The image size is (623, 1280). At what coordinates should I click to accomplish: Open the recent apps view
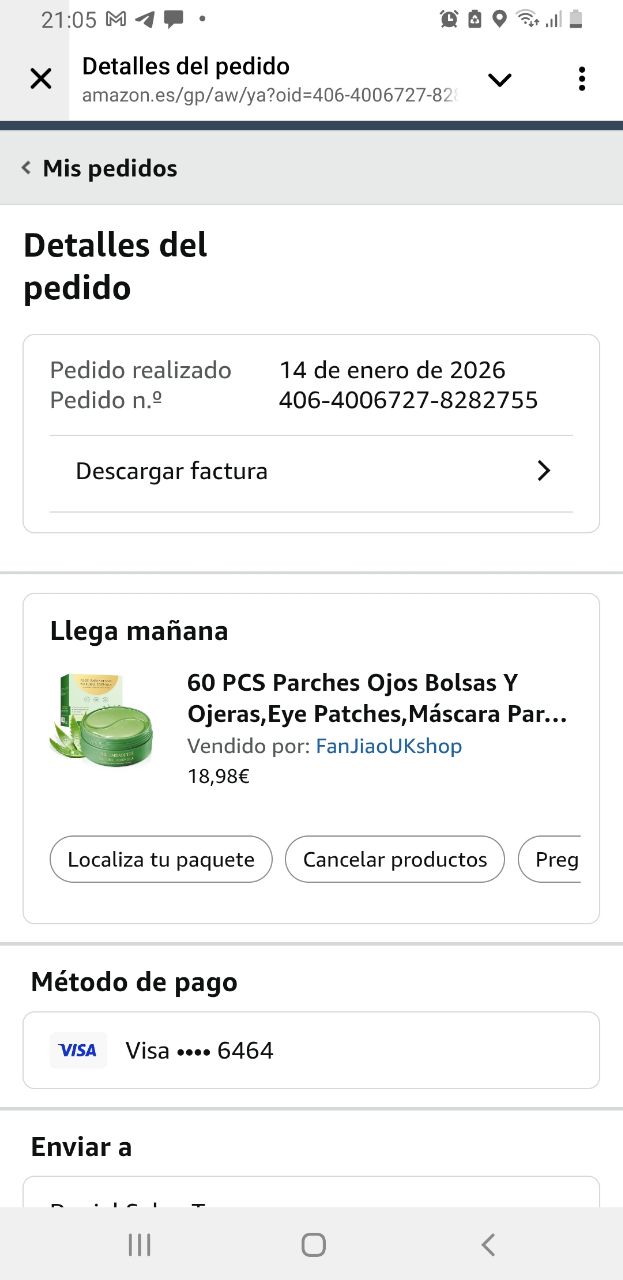[139, 1244]
